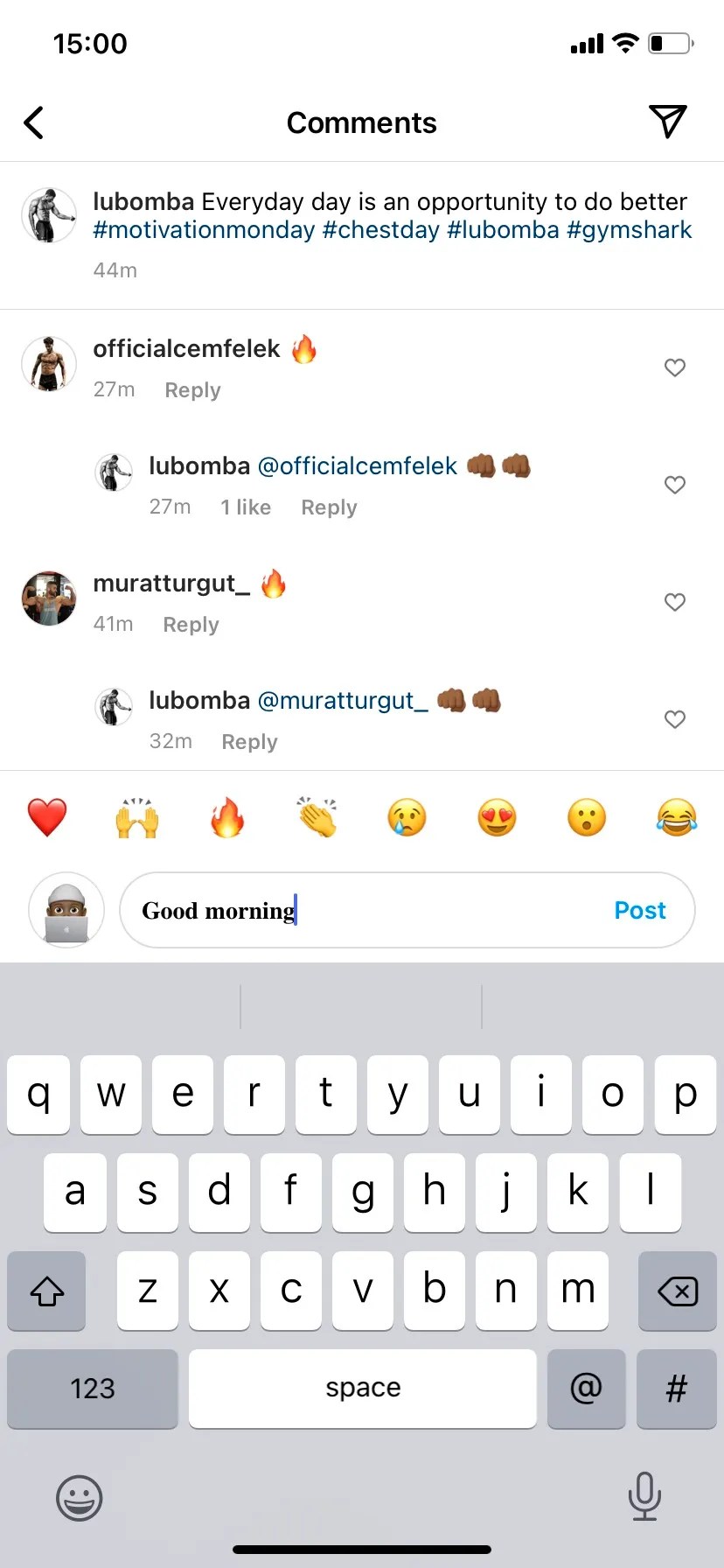Open the hashtag #motivationmonday link
The image size is (724, 1568).
pyautogui.click(x=203, y=229)
